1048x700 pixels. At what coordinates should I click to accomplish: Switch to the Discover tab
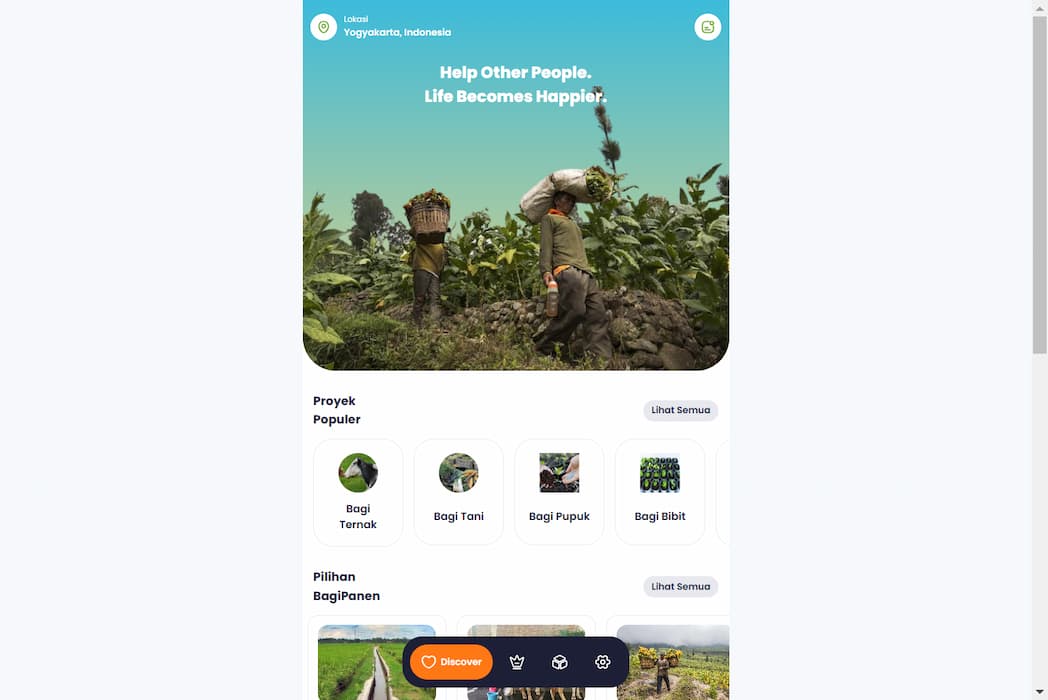coord(451,662)
